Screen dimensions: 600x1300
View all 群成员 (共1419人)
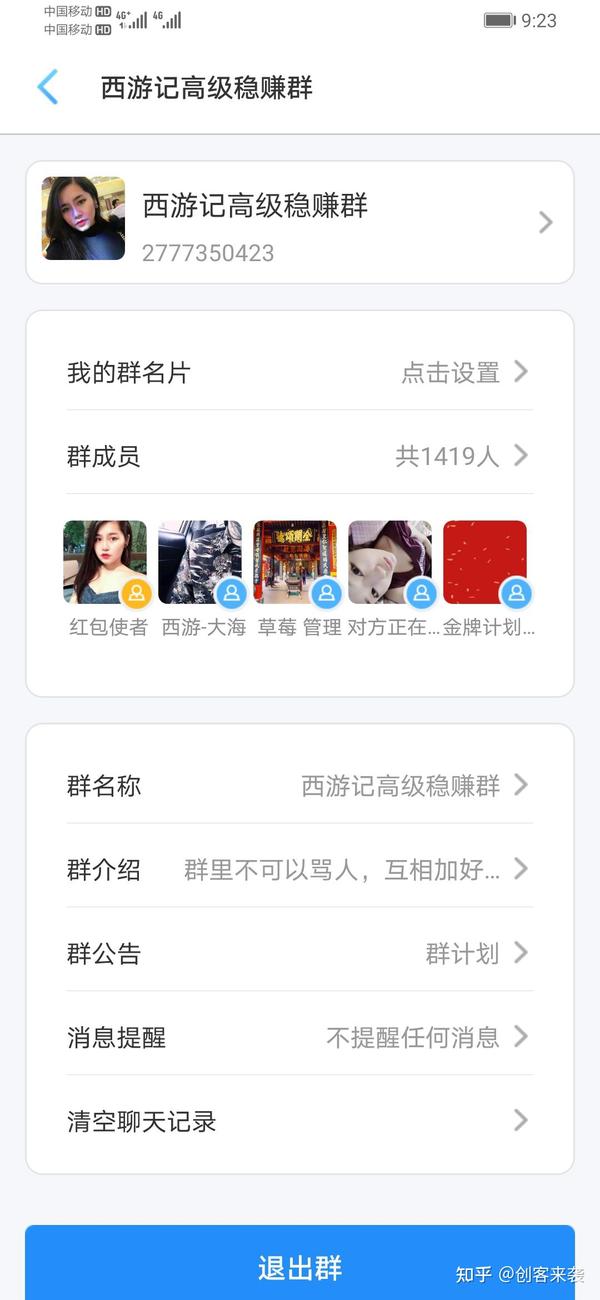click(300, 457)
